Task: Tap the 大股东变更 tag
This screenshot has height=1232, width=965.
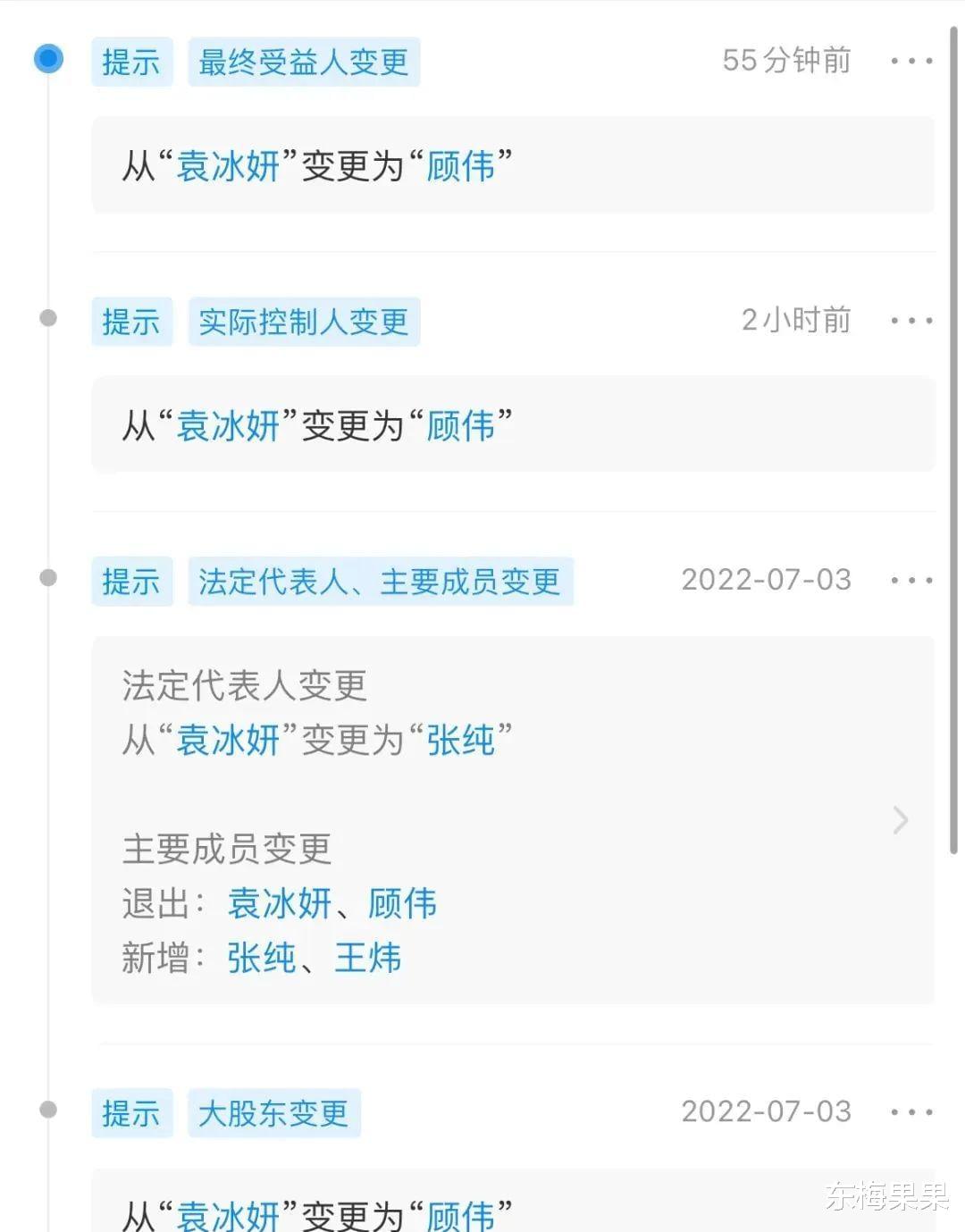Action: 273,1113
